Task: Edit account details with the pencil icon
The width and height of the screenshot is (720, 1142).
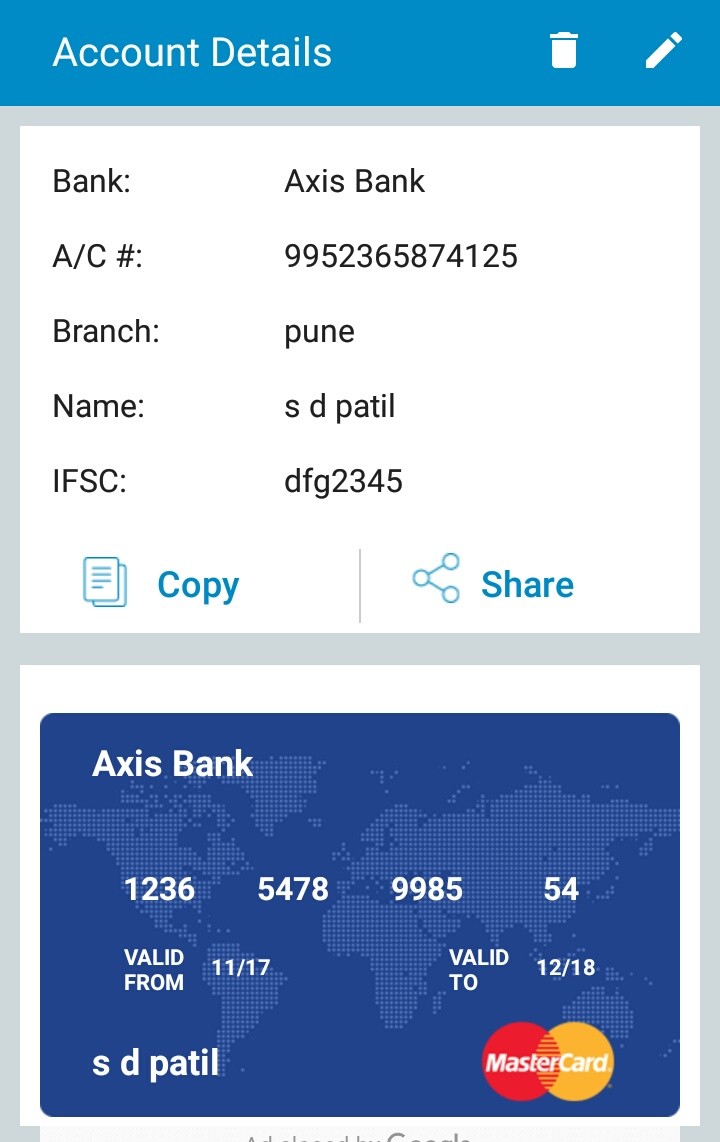Action: 664,51
